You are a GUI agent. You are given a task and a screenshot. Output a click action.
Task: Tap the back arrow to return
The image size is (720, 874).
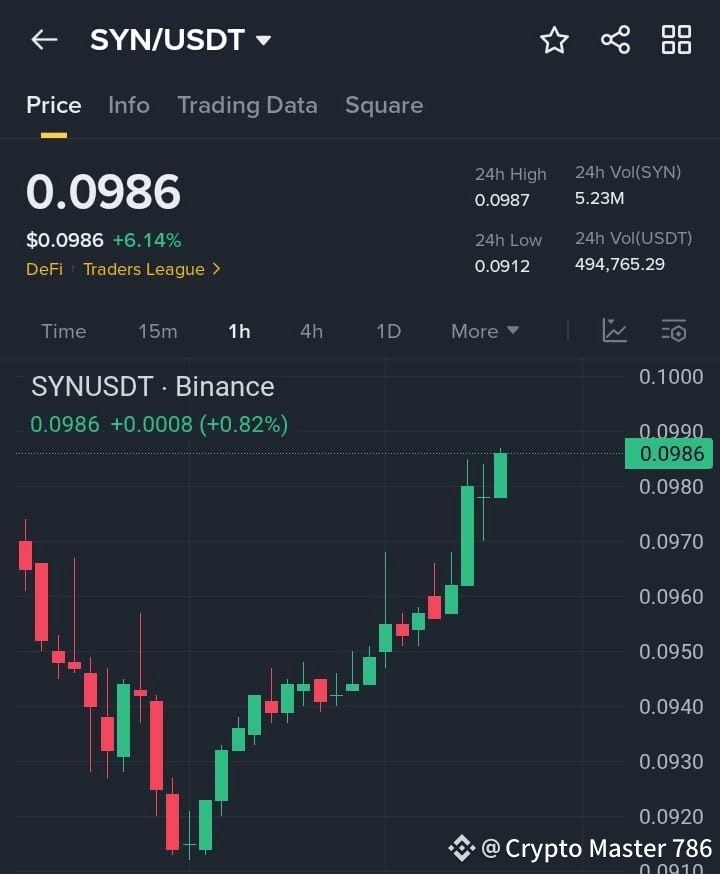click(x=42, y=40)
